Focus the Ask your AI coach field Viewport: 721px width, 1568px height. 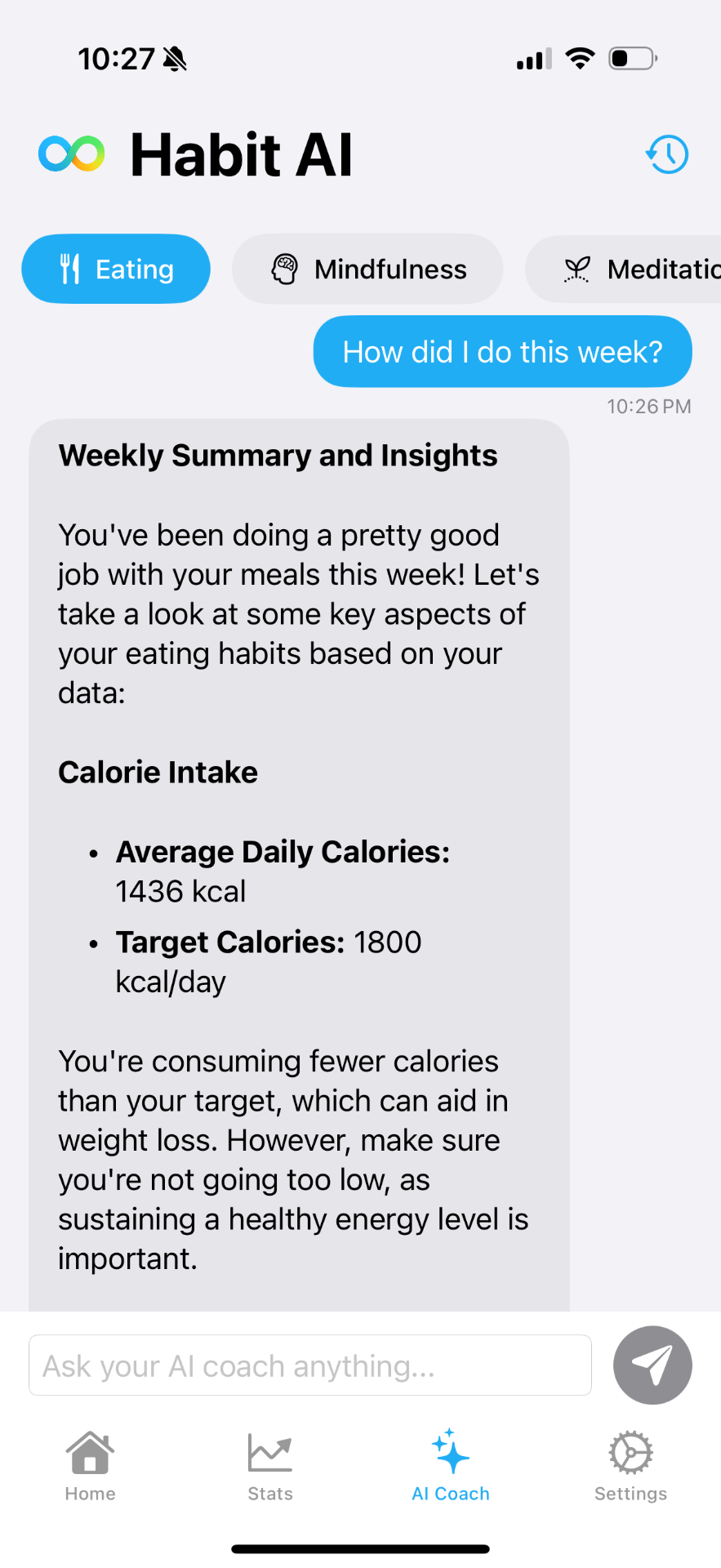[310, 1365]
